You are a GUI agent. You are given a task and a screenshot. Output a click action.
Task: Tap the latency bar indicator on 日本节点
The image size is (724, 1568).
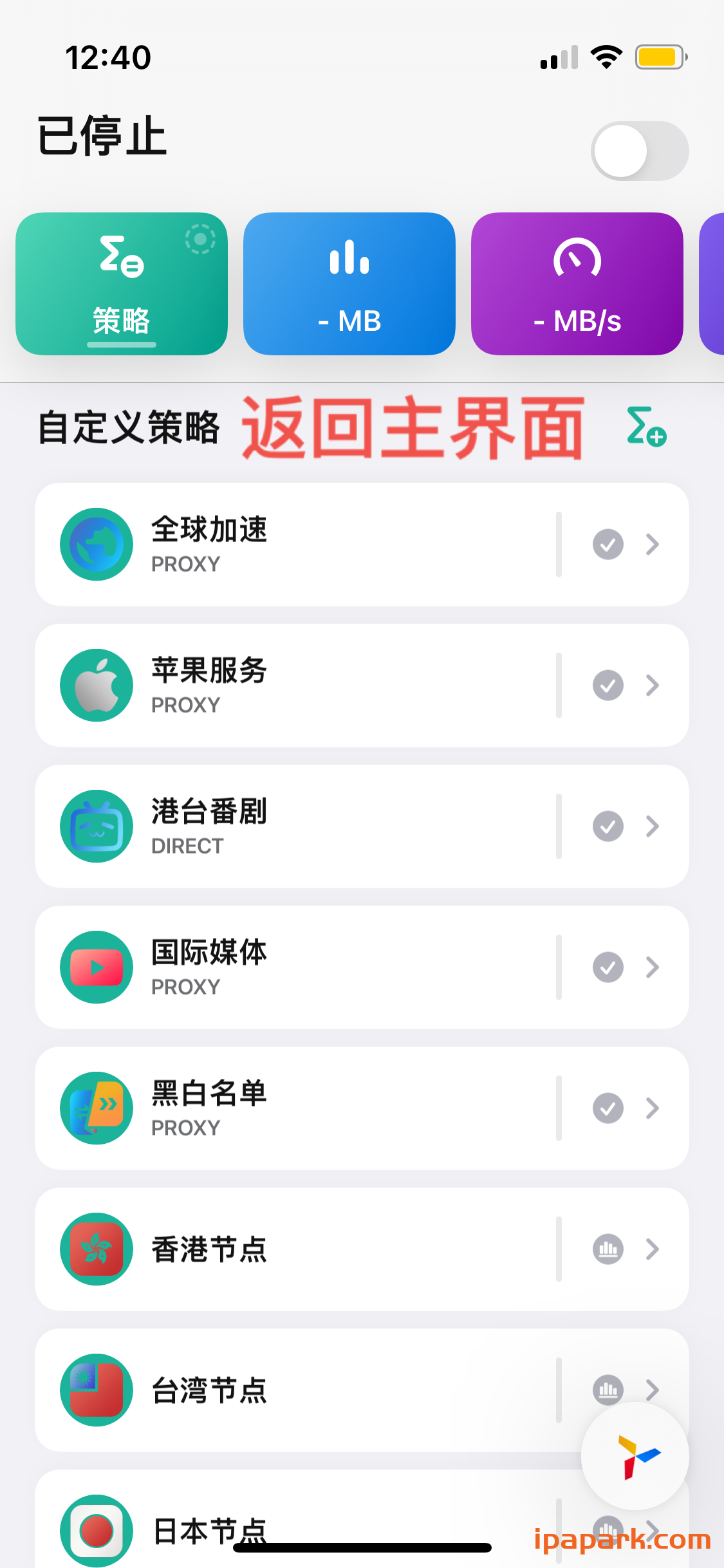tap(608, 1531)
